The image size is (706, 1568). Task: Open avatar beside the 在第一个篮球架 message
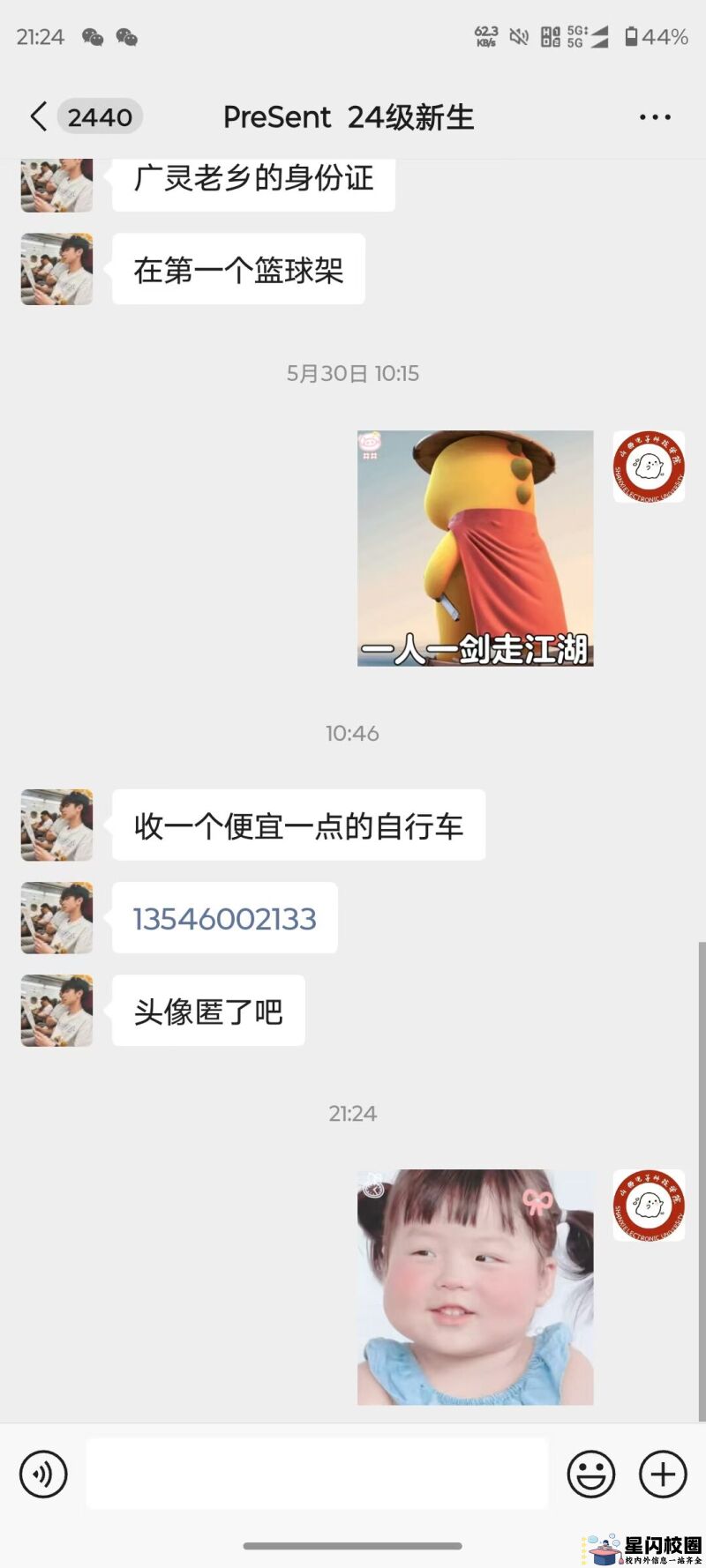click(56, 269)
